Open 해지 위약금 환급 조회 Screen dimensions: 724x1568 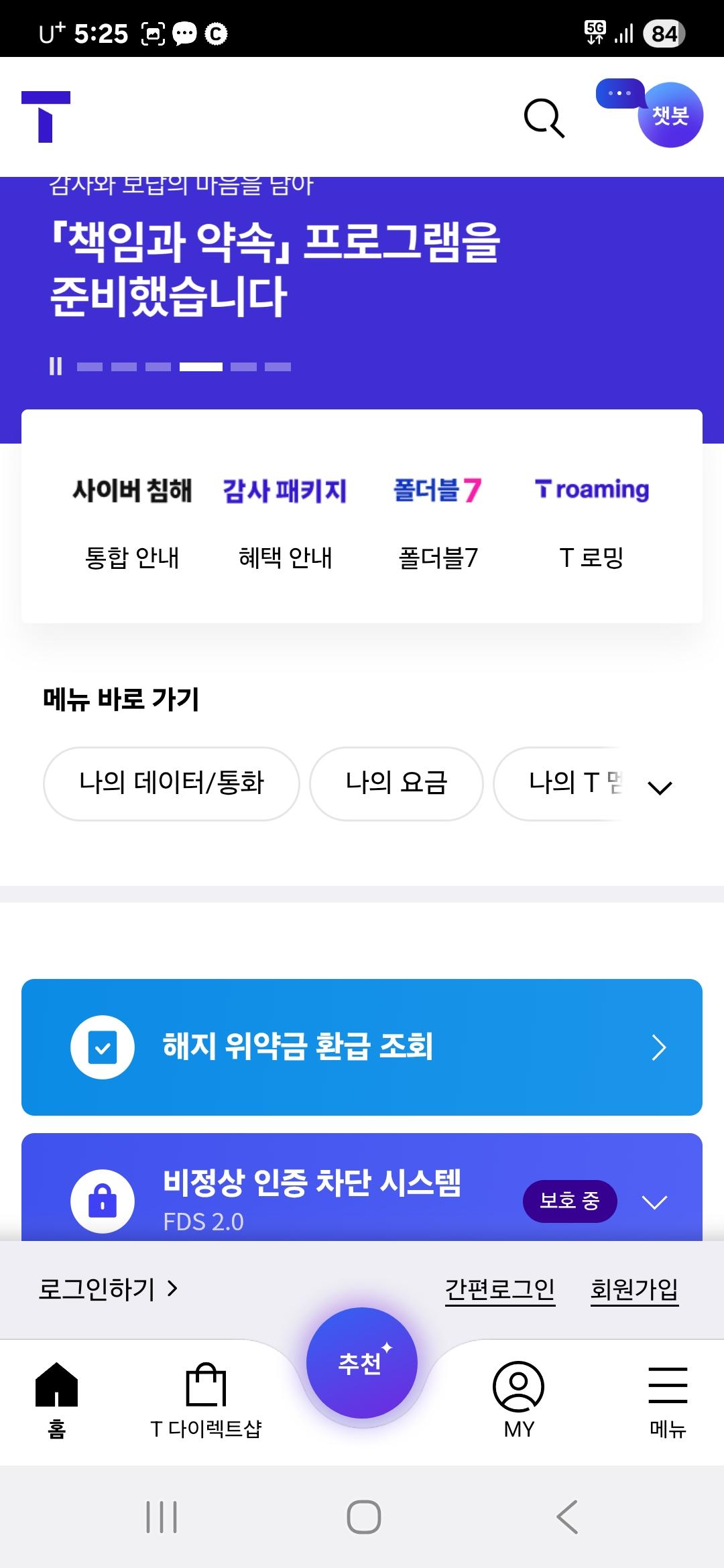click(x=362, y=1047)
